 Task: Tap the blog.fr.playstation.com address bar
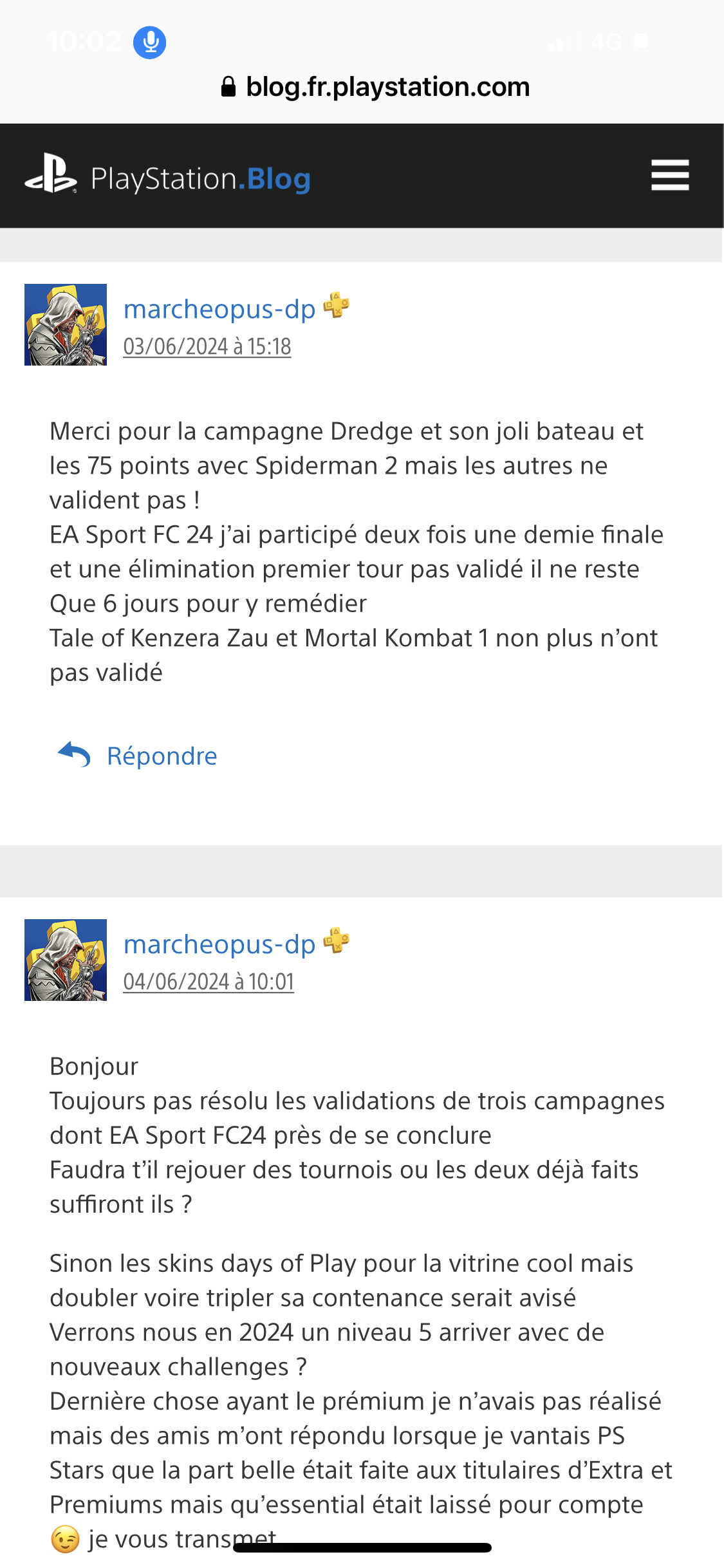[376, 87]
